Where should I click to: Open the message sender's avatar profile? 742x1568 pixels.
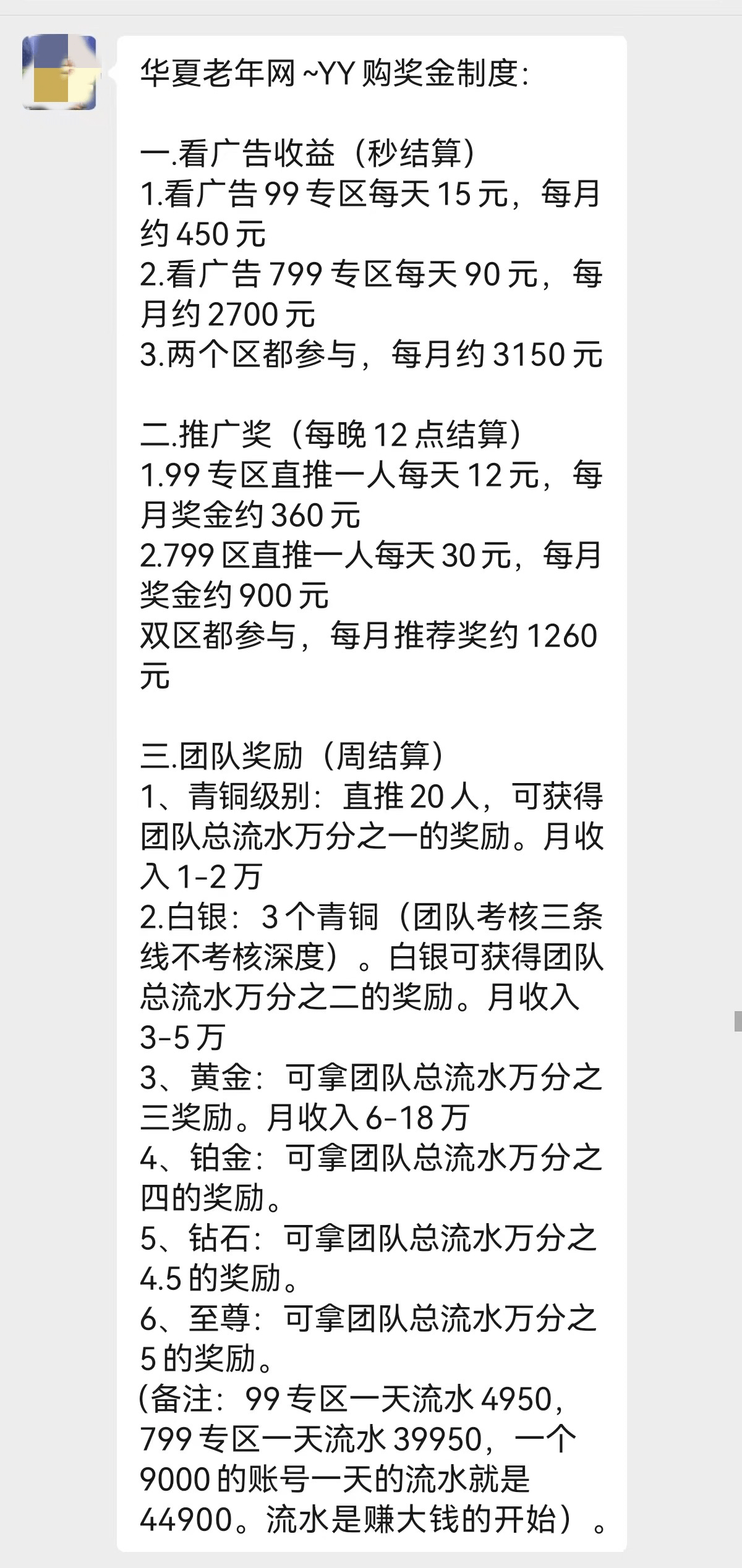click(x=59, y=72)
